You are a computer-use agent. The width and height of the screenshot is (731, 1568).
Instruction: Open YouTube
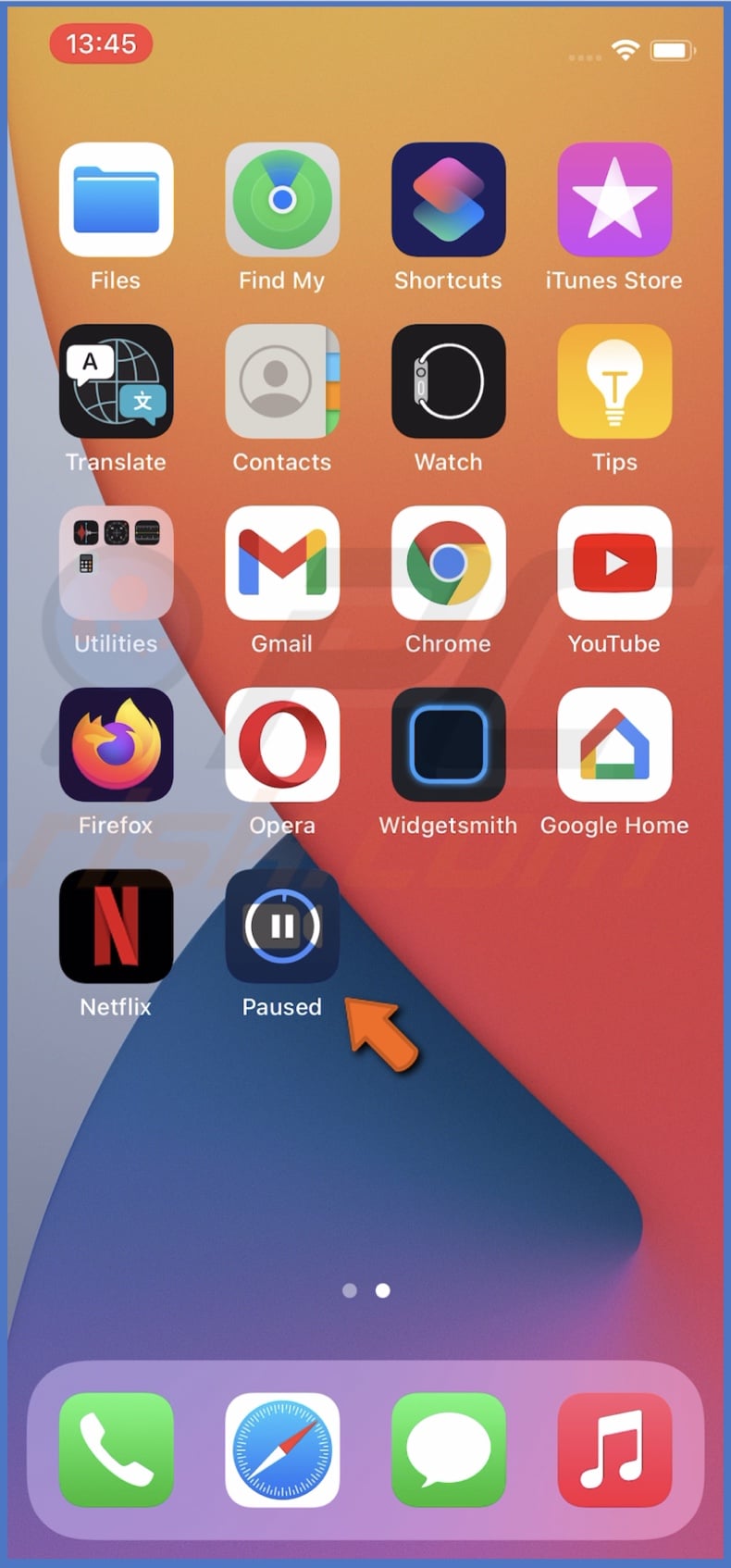pyautogui.click(x=614, y=563)
